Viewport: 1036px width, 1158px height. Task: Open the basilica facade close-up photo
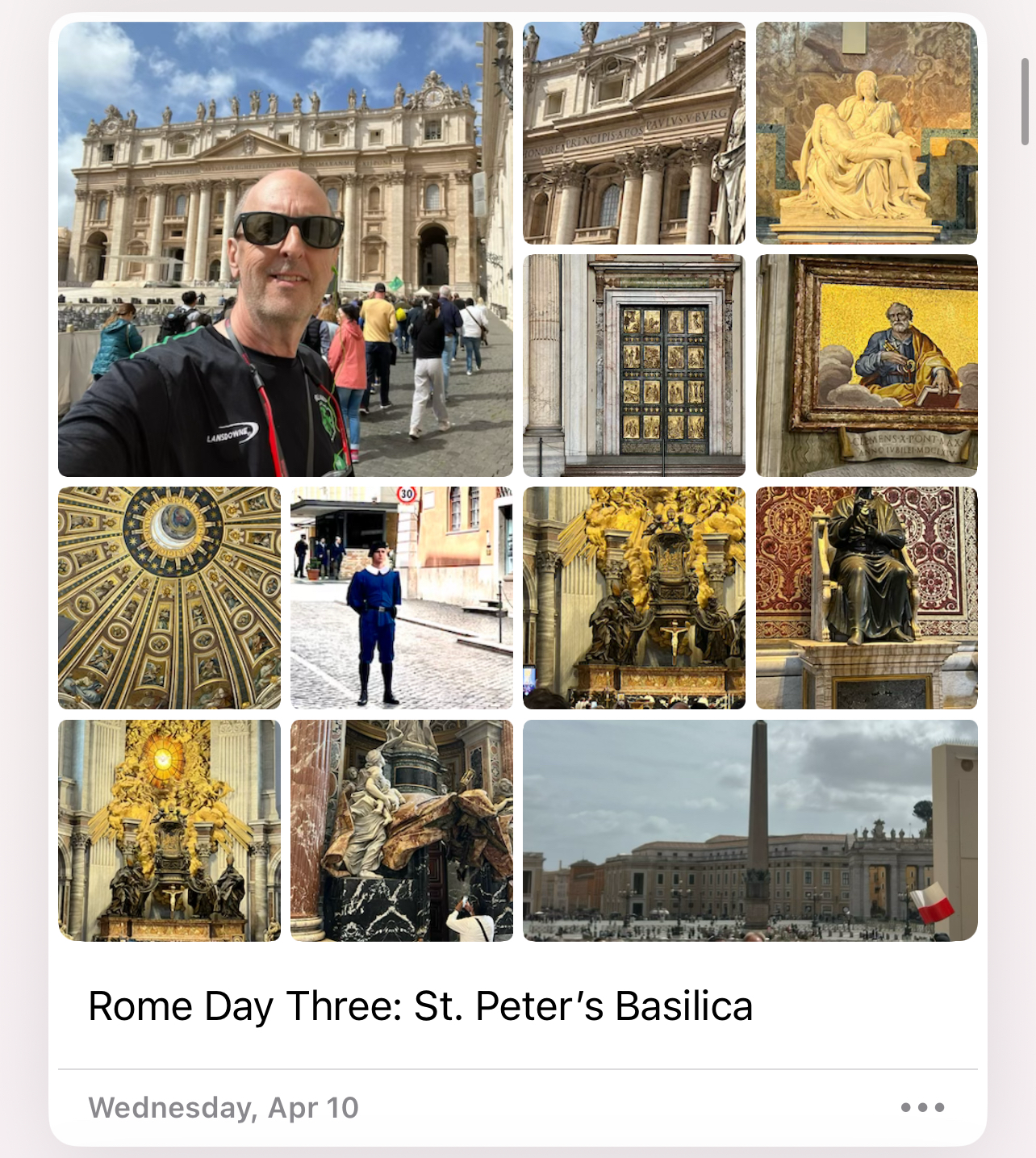tap(634, 133)
